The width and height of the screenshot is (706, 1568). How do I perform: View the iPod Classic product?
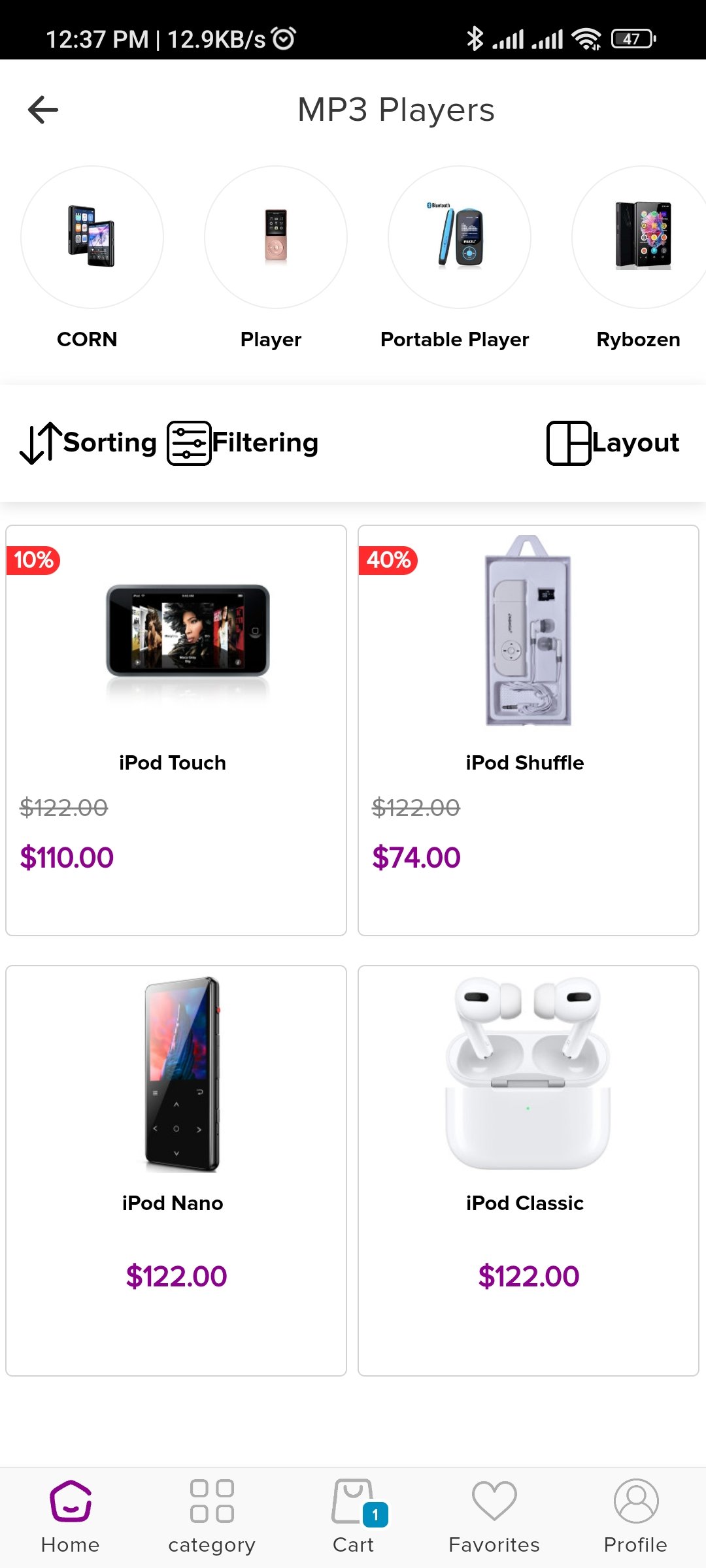click(x=528, y=1171)
